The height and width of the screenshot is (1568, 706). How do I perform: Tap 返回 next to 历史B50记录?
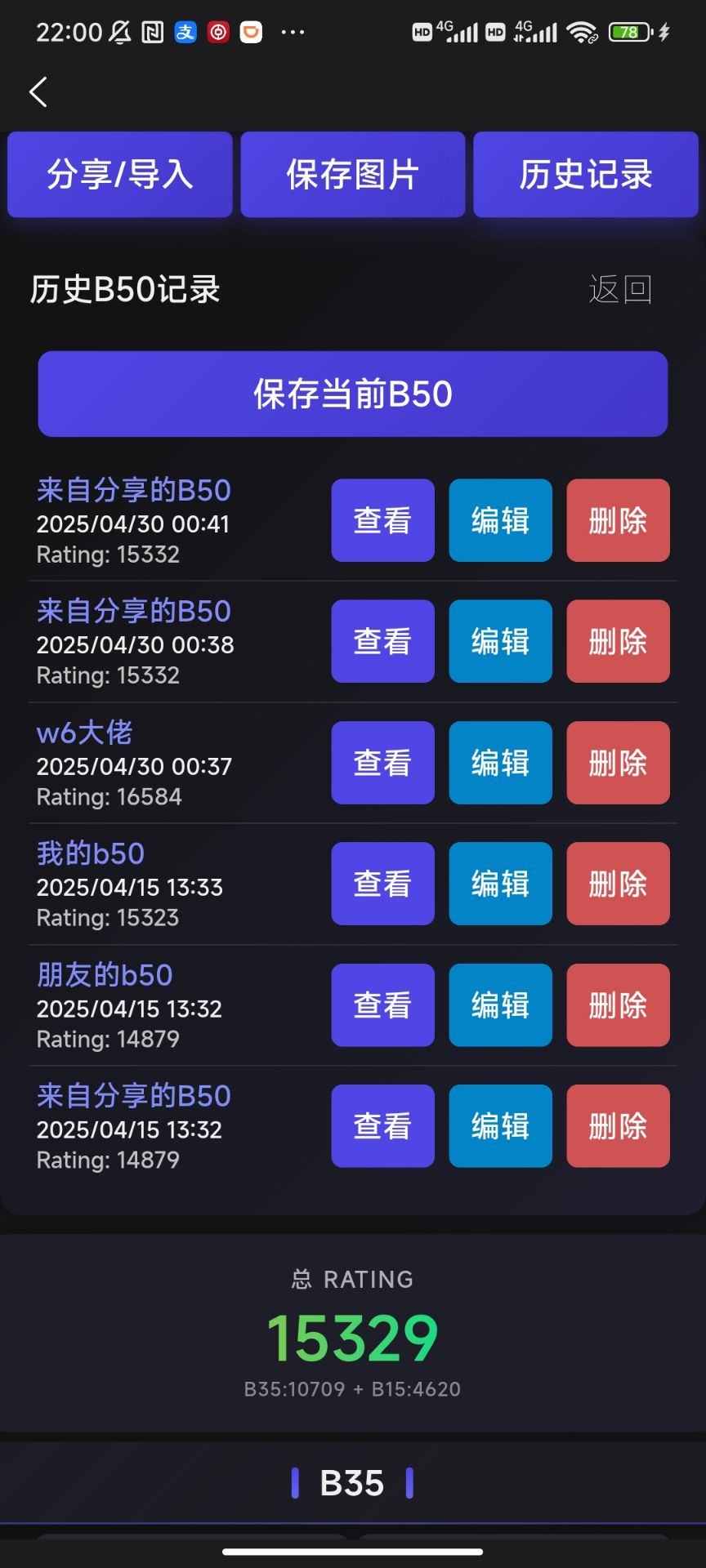pos(619,289)
